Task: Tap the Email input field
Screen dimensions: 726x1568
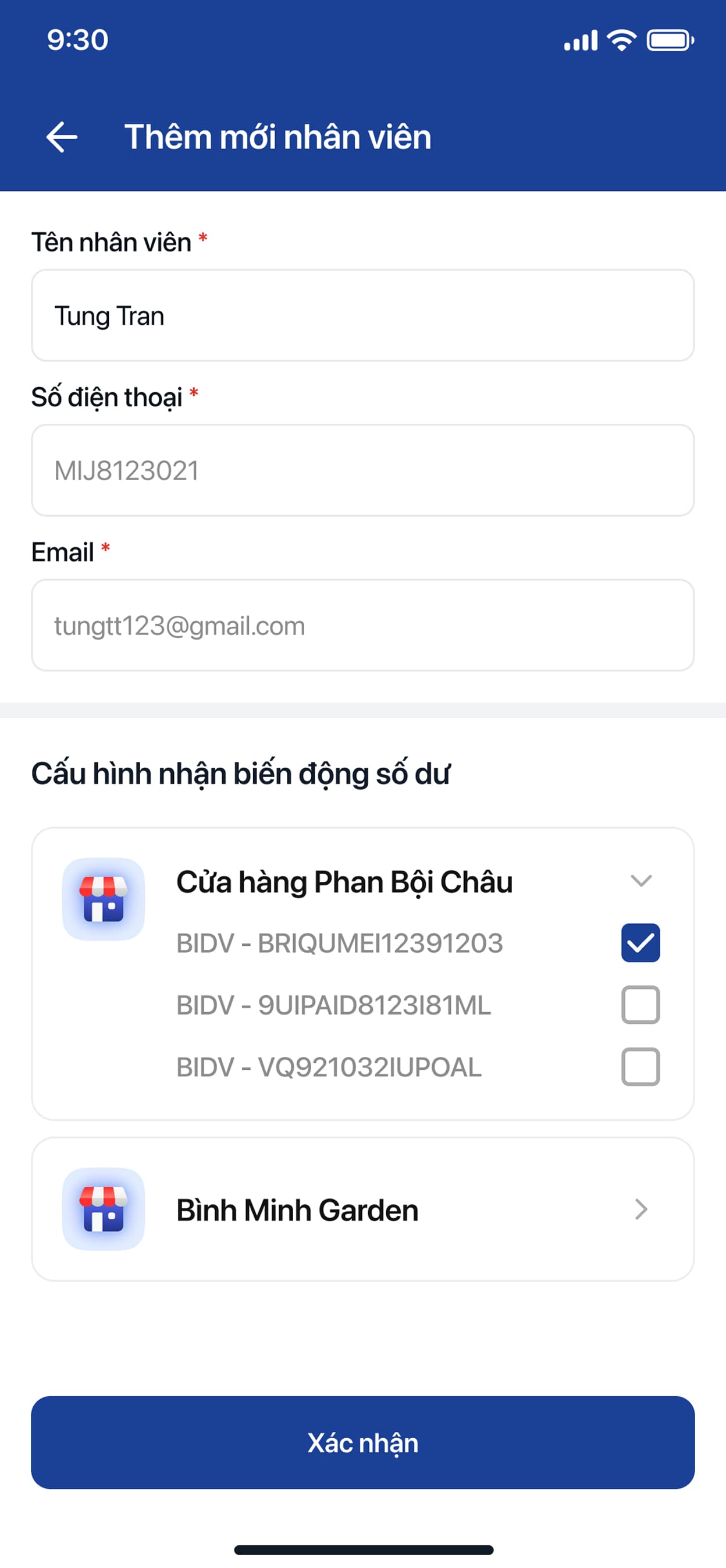Action: tap(362, 625)
